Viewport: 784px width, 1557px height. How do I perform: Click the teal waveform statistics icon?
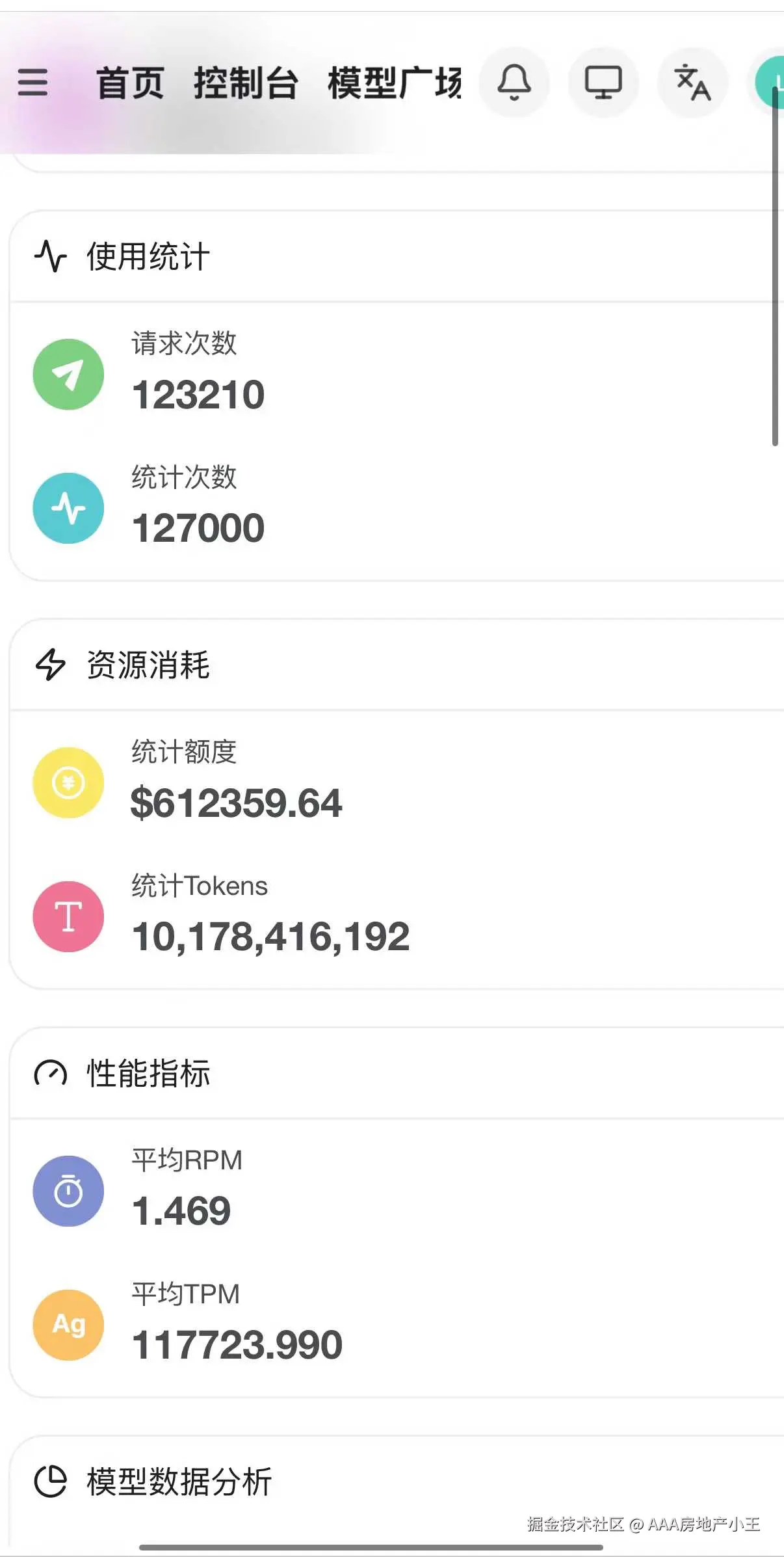tap(68, 507)
